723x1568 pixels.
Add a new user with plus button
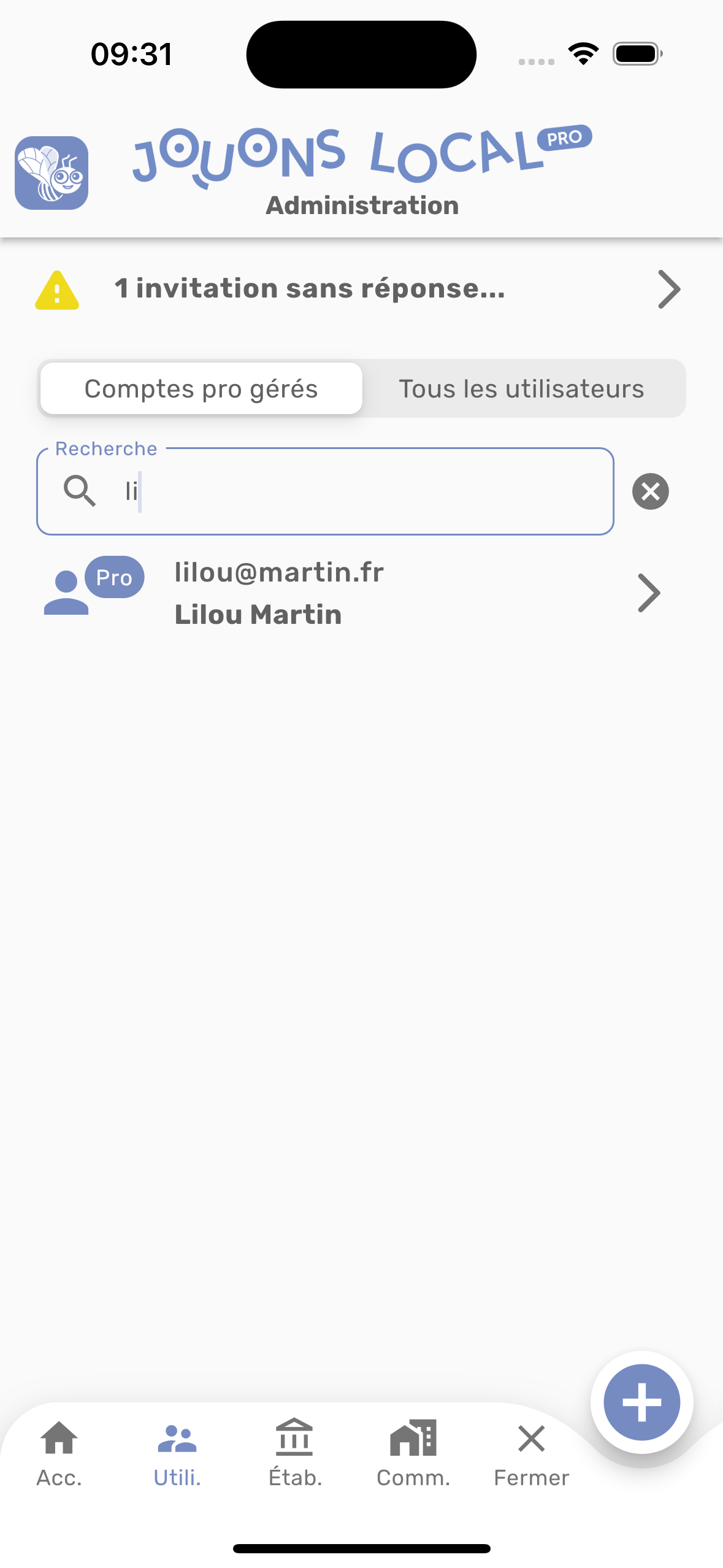pos(641,1402)
